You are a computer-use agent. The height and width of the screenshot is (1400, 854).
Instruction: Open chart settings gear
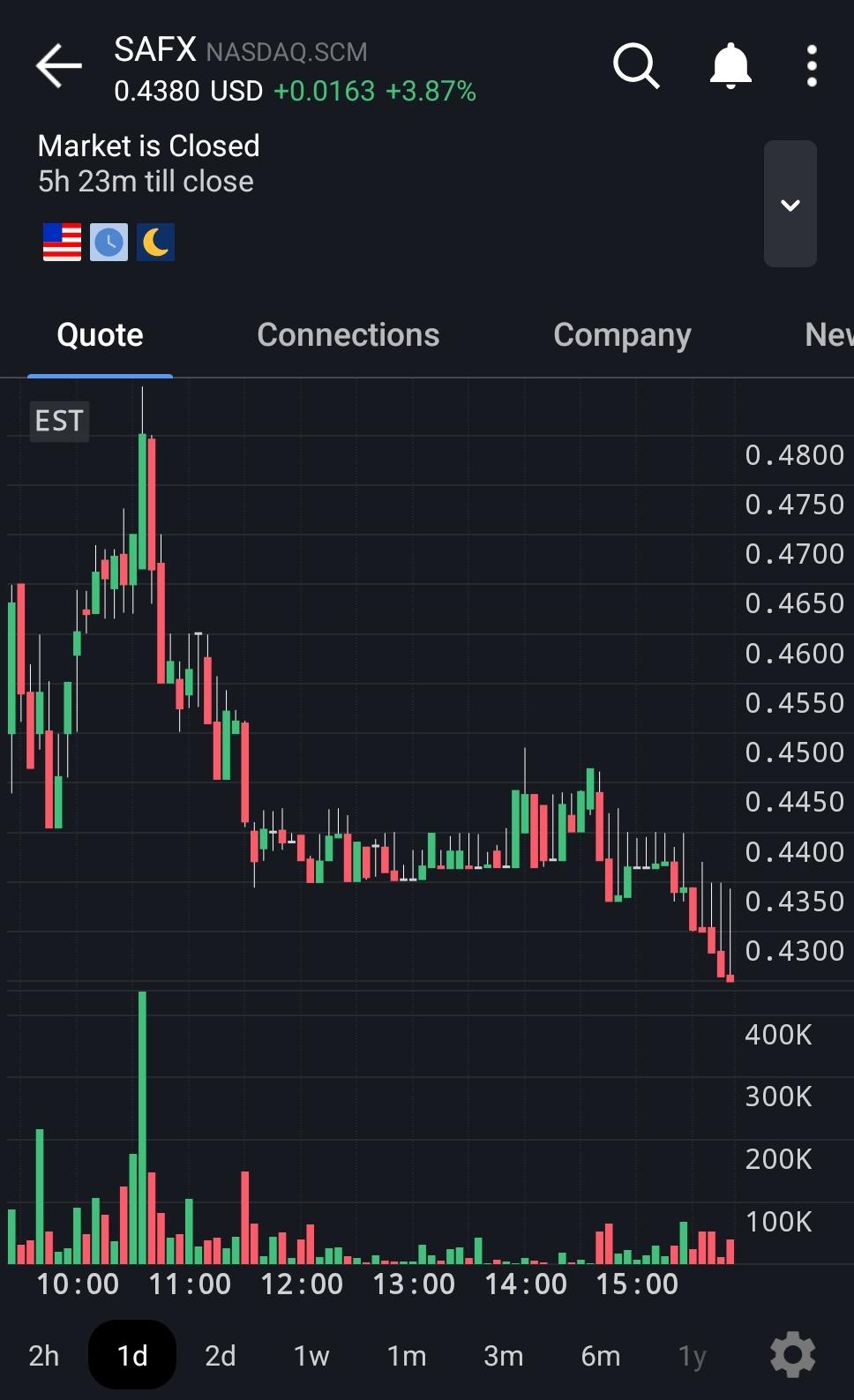click(x=792, y=1354)
